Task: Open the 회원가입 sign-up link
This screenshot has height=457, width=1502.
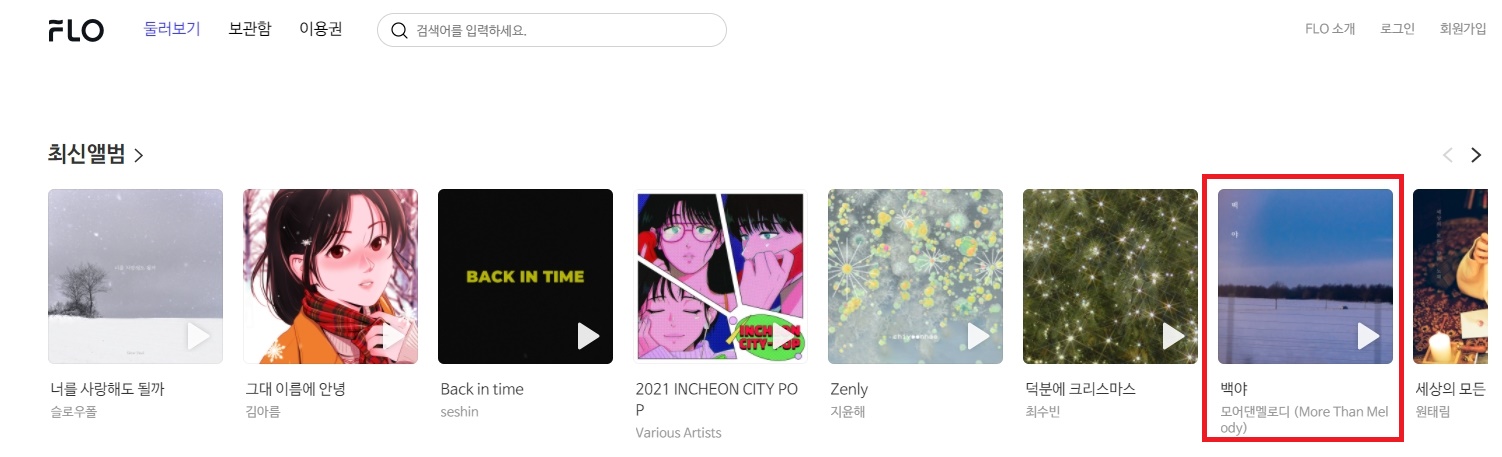Action: [1462, 29]
